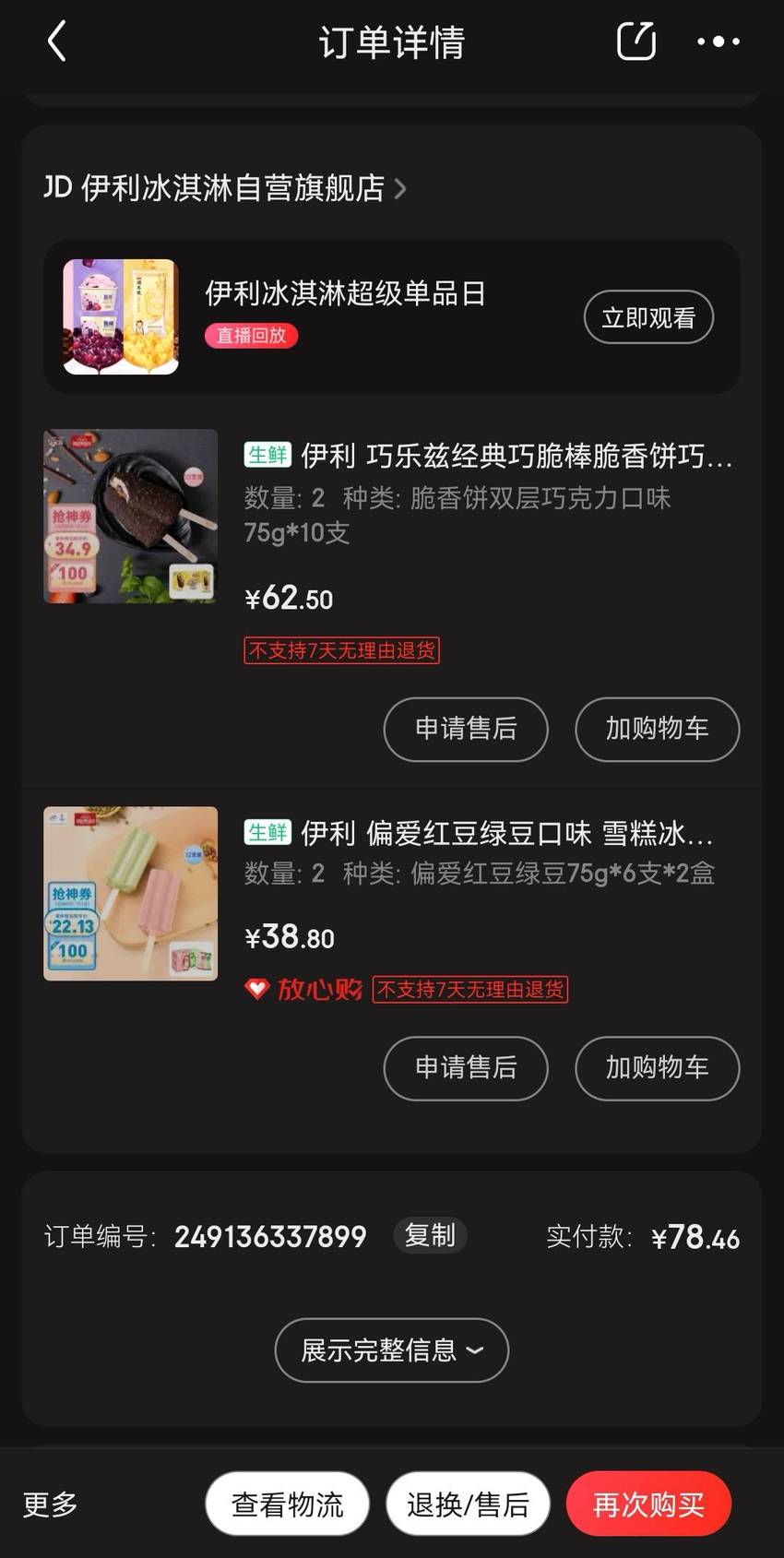Add 红豆绿豆 item to shopping cart
The width and height of the screenshot is (784, 1558).
click(657, 1068)
